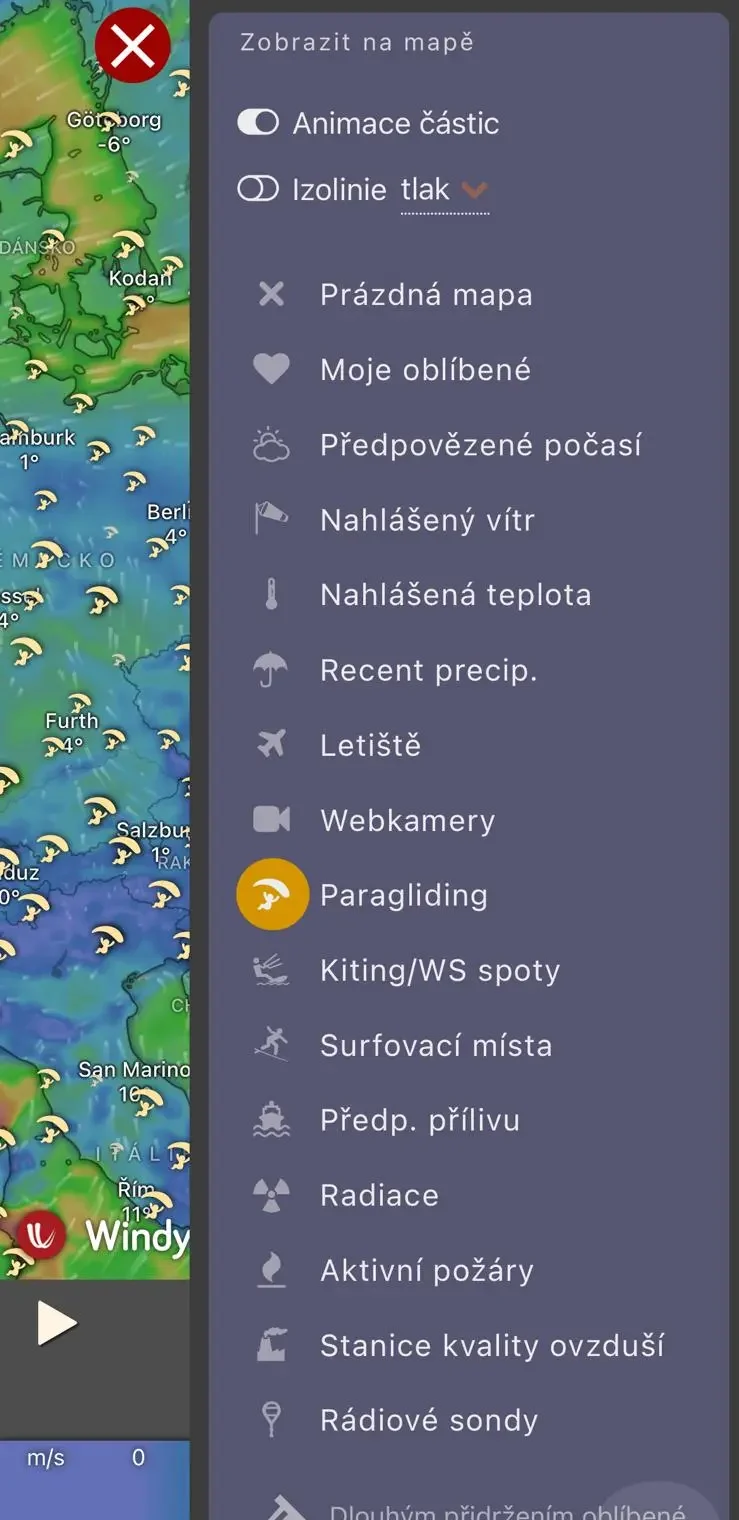Tap the selected Paragliding option
Viewport: 739px width, 1520px height.
click(x=403, y=895)
